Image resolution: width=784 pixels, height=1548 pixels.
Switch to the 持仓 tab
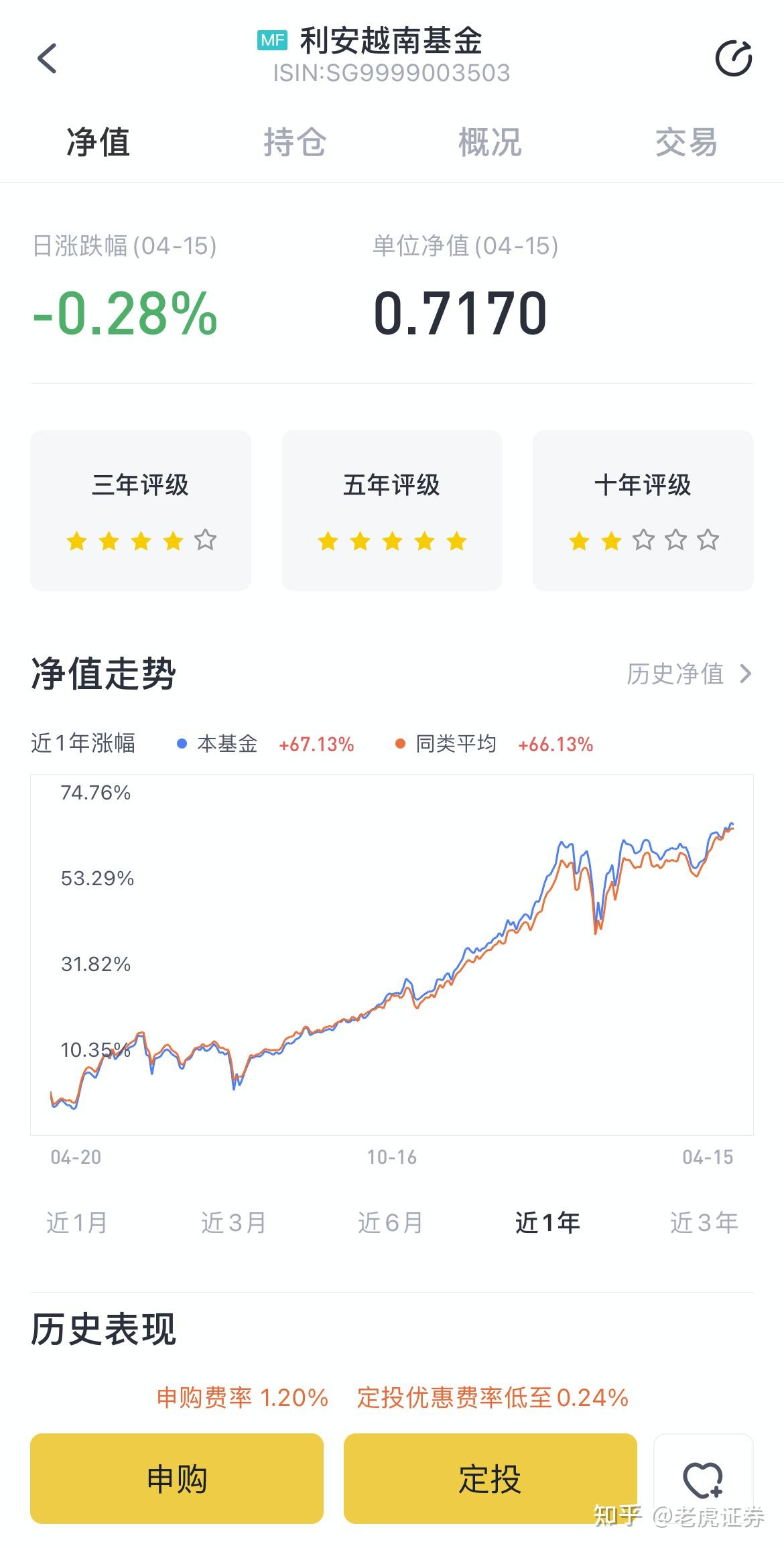coord(295,142)
